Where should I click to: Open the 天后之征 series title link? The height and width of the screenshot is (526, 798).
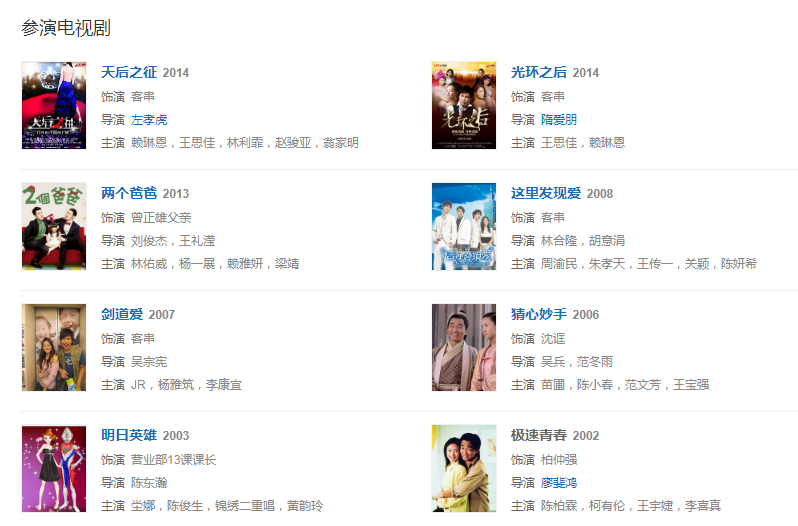point(129,72)
